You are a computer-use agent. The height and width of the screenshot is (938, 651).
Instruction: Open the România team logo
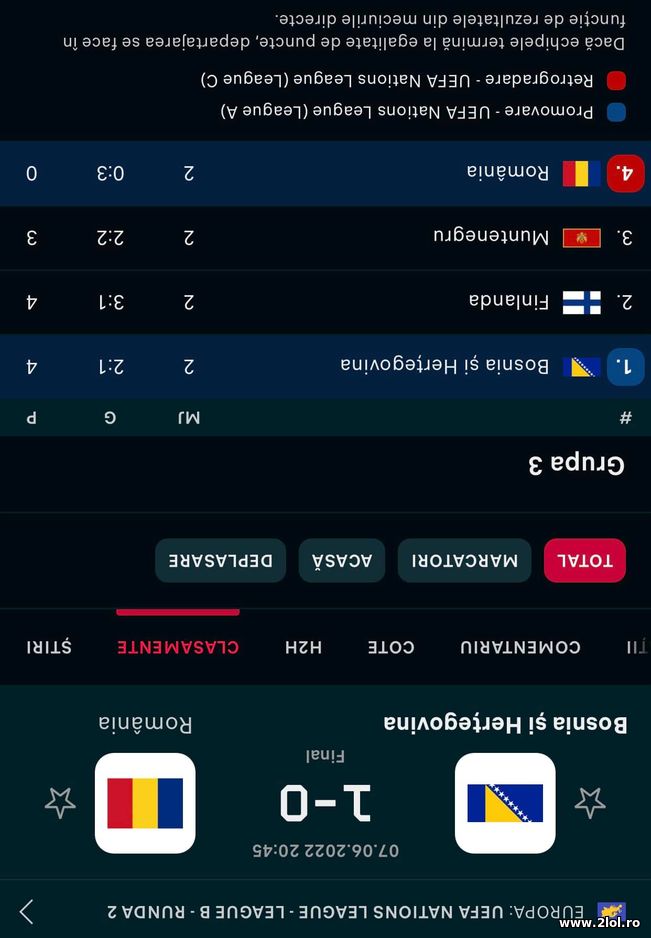pyautogui.click(x=145, y=803)
